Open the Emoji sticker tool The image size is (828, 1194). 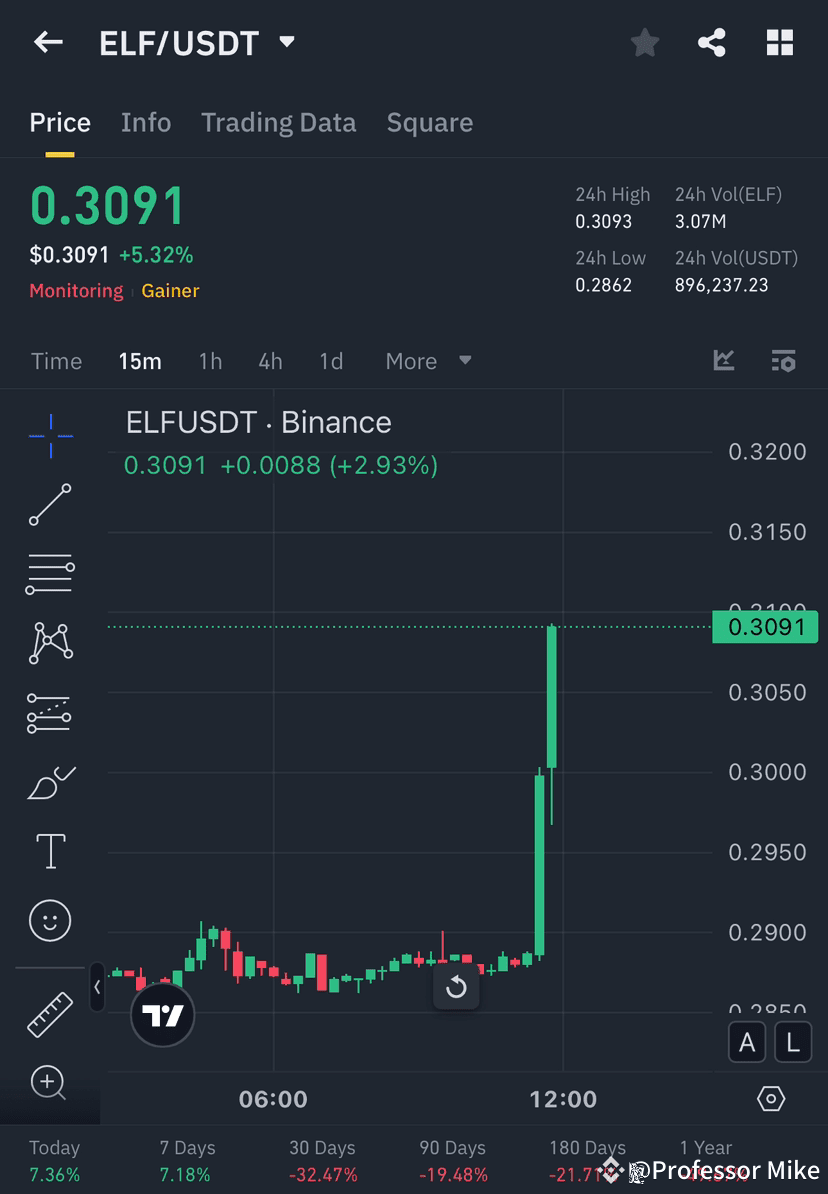tap(50, 920)
